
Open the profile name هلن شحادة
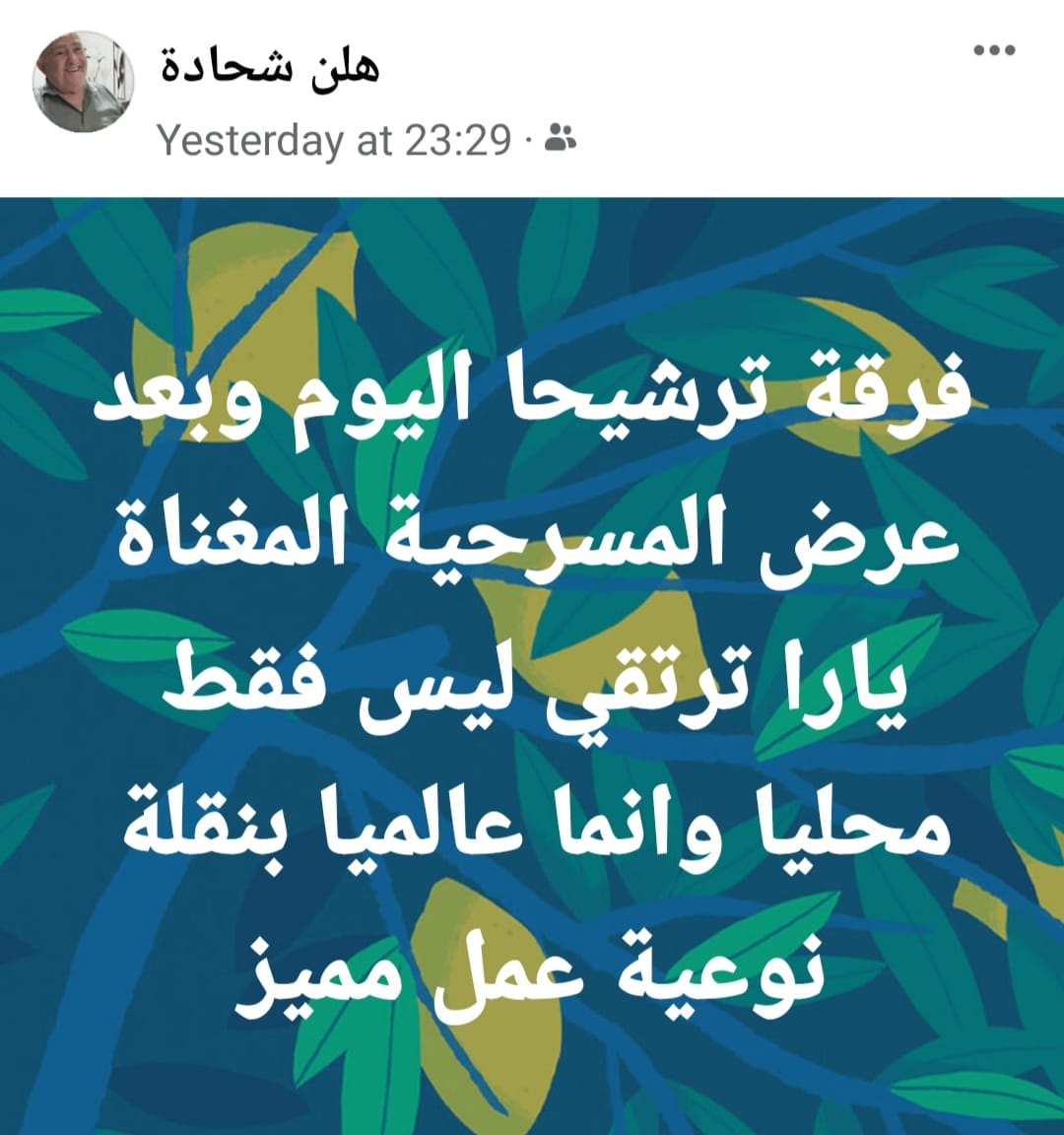(269, 65)
